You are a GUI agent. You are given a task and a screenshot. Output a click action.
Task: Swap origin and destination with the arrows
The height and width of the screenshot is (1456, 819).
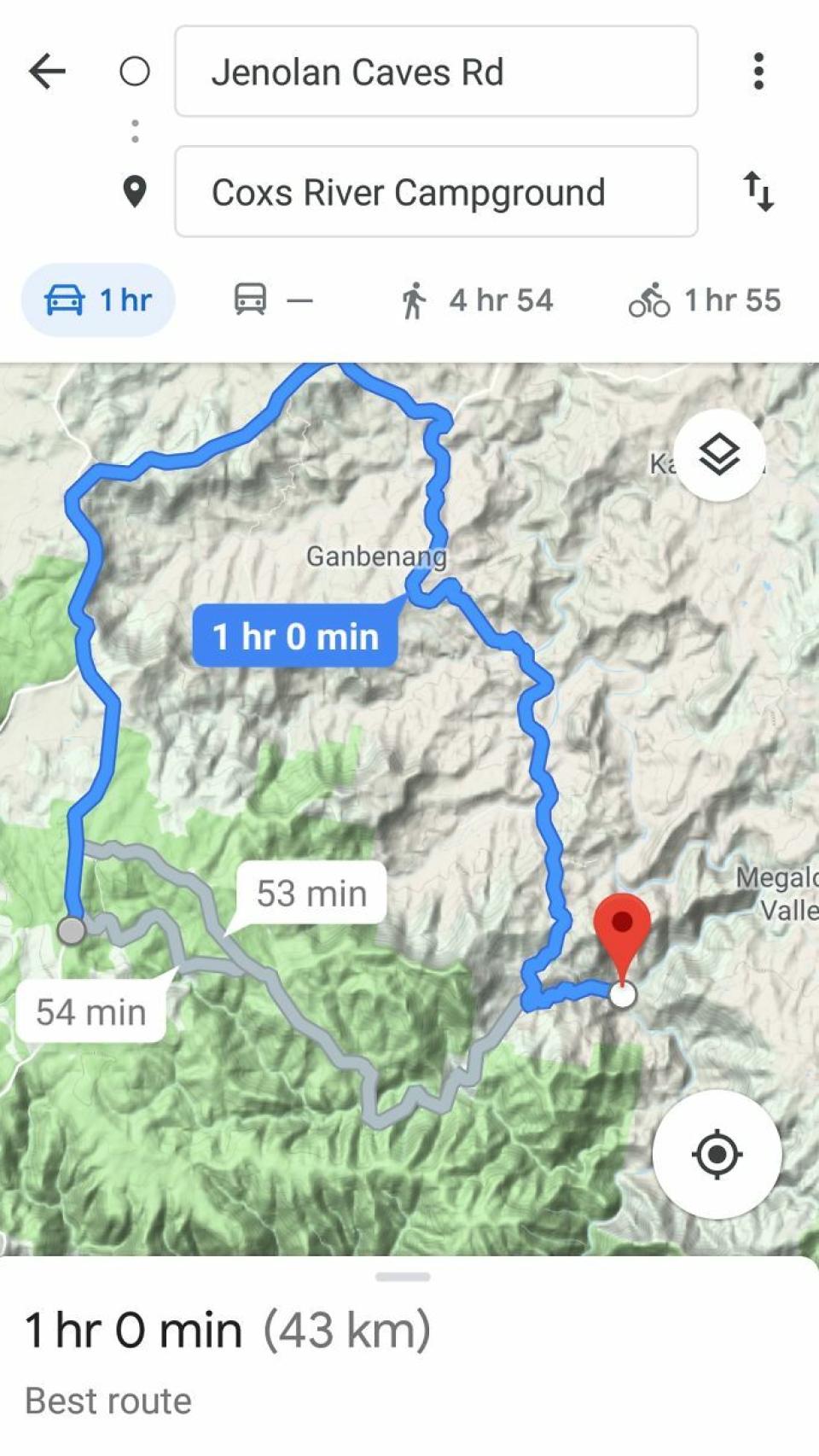(760, 193)
